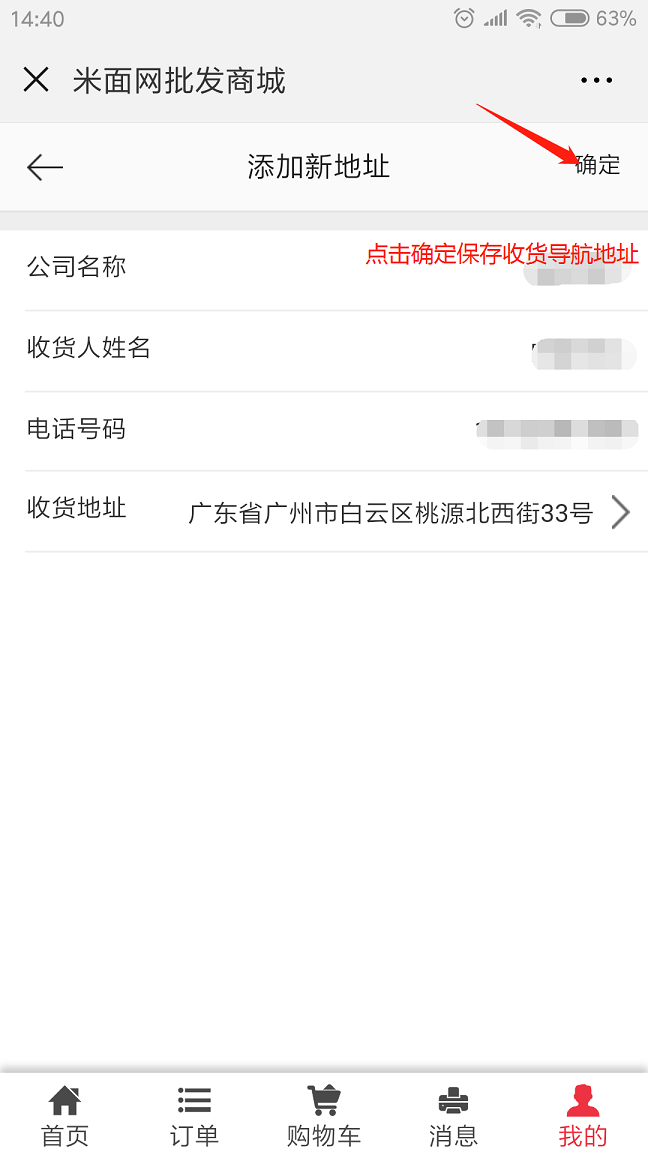Edit the 公司名称 field
The width and height of the screenshot is (648, 1152).
336,270
